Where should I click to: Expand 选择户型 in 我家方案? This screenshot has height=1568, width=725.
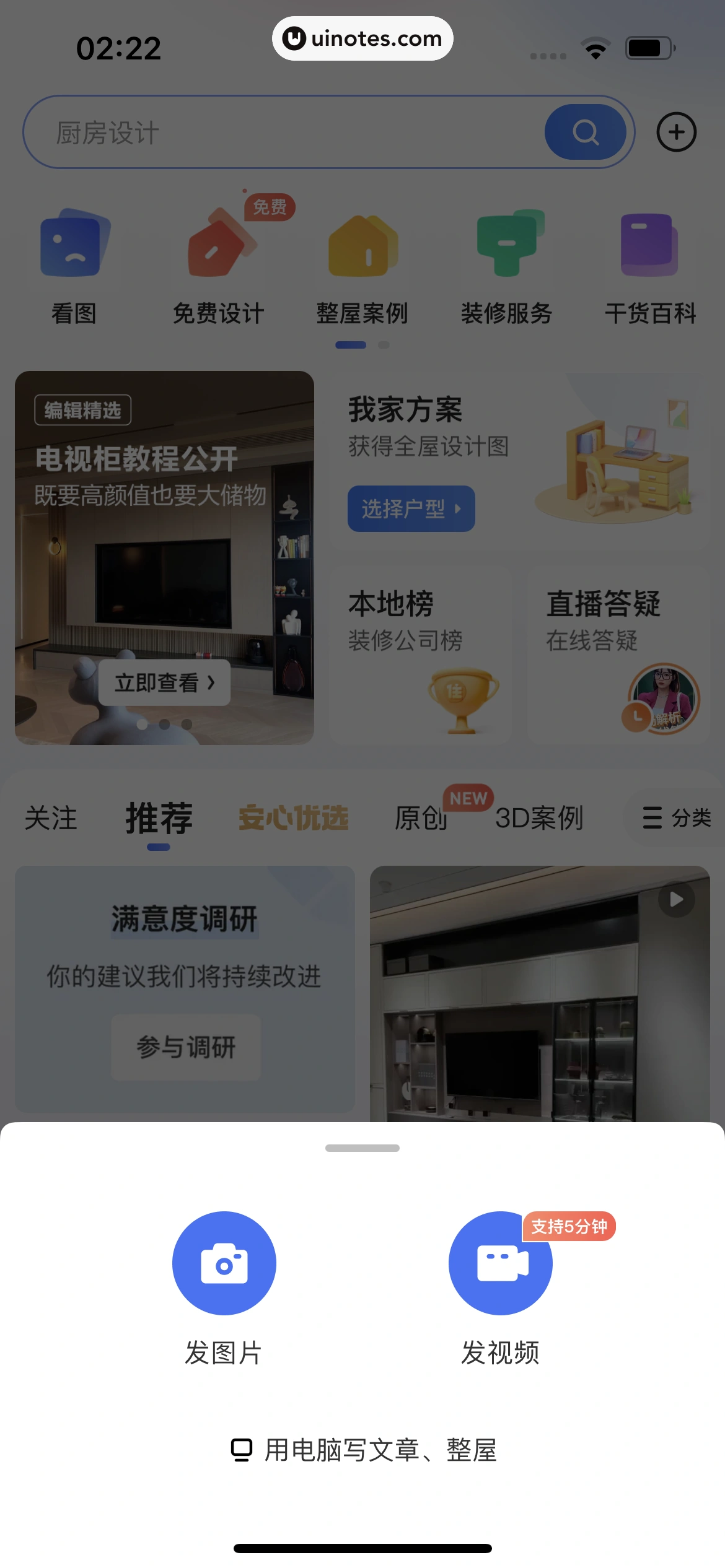[411, 508]
